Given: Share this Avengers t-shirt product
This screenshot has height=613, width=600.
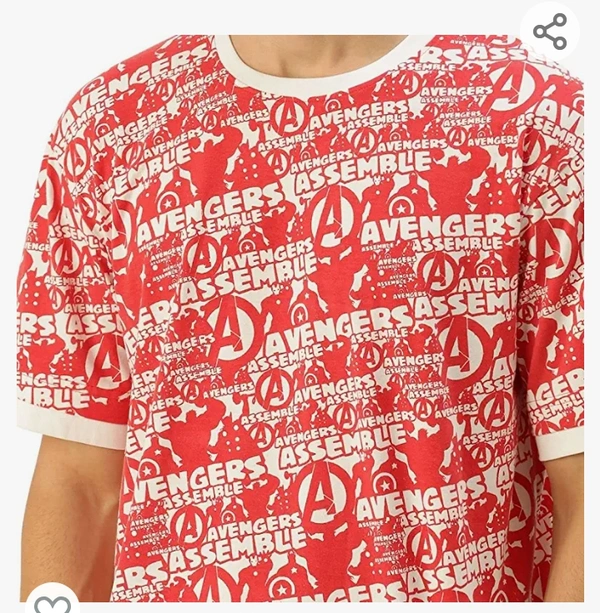Looking at the screenshot, I should pyautogui.click(x=550, y=32).
